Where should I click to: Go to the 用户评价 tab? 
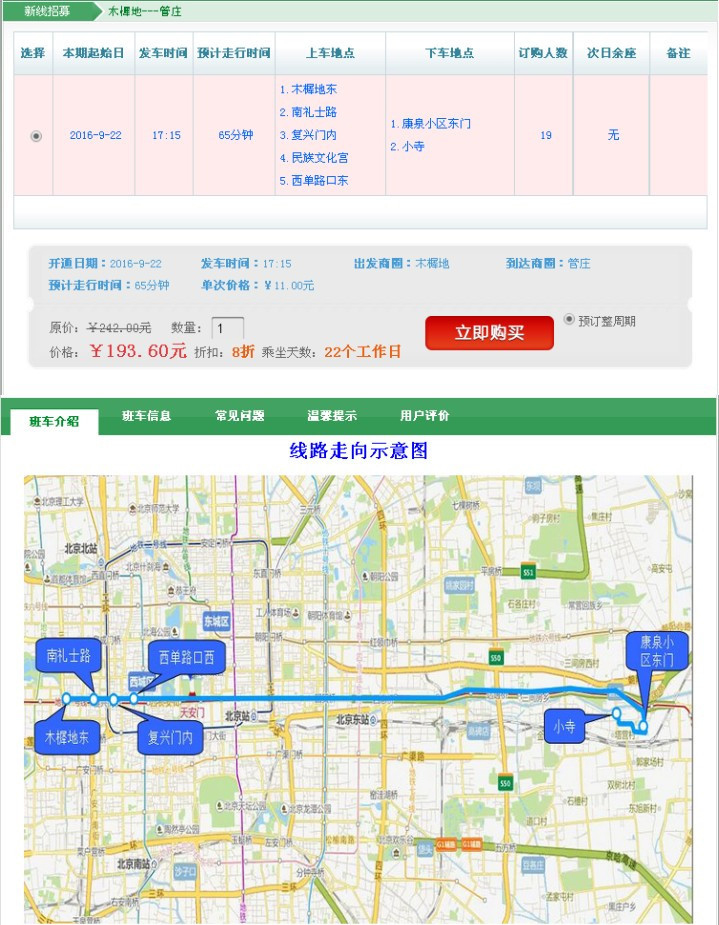coord(424,416)
